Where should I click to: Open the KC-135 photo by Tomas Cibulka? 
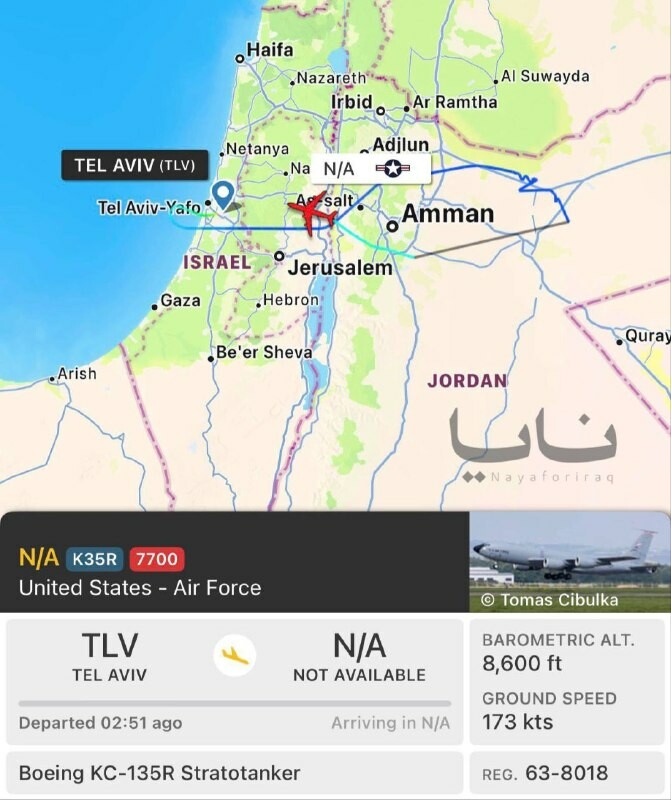[x=570, y=561]
